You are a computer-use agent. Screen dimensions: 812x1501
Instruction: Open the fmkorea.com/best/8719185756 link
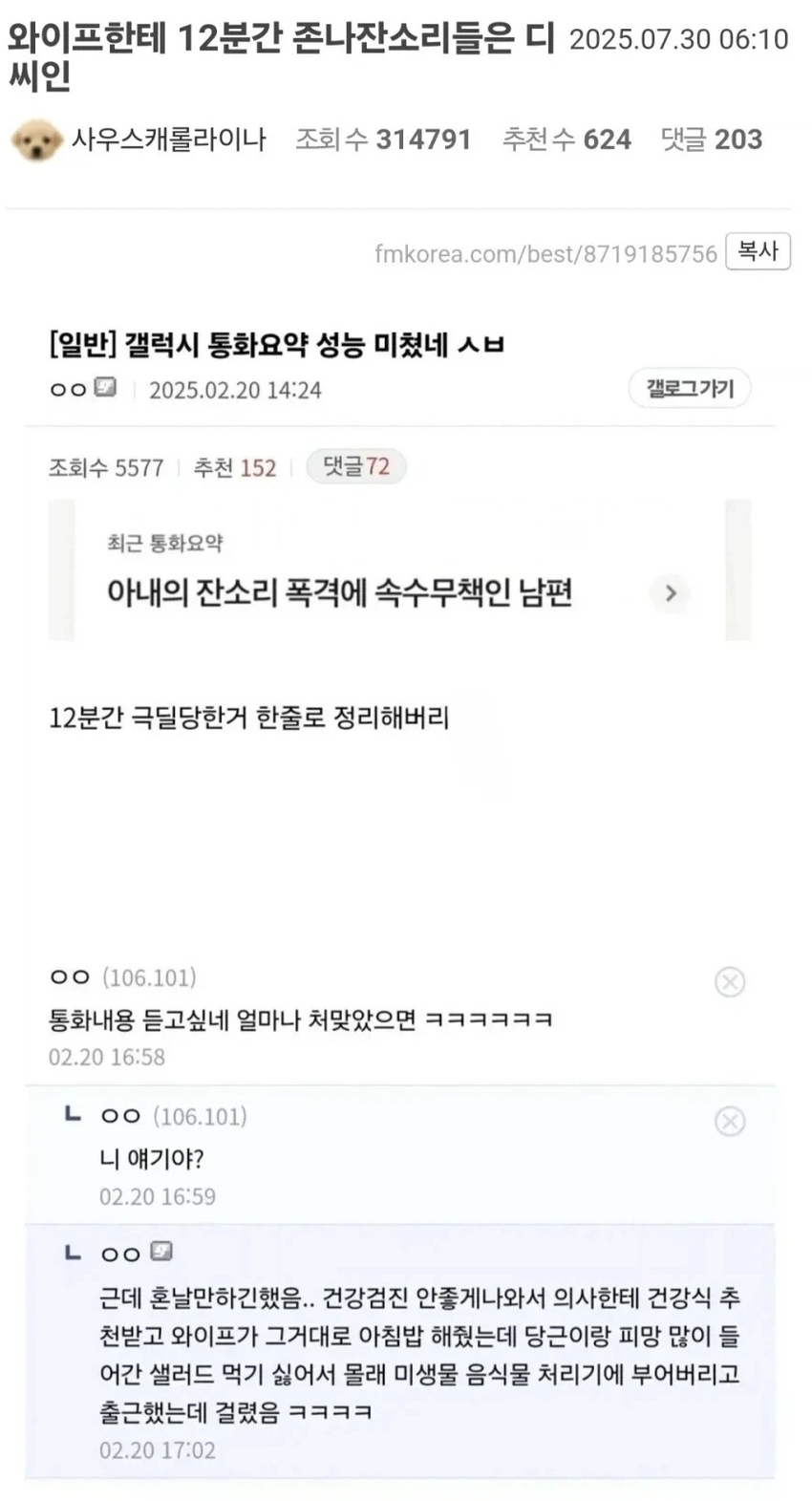pos(545,254)
